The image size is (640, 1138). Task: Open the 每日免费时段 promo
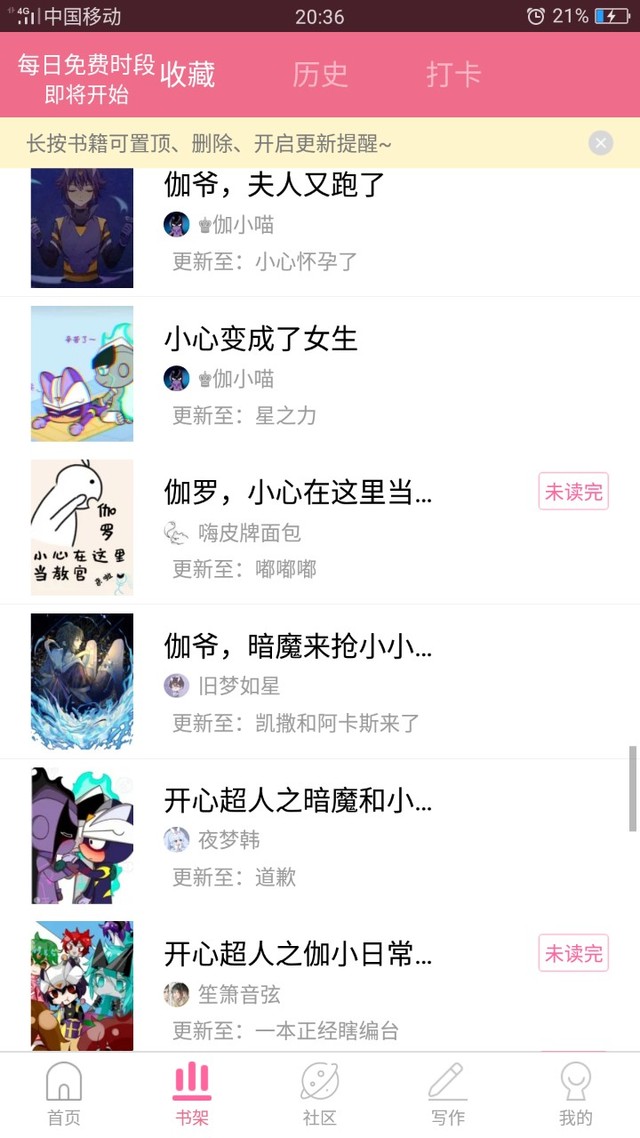coord(86,79)
